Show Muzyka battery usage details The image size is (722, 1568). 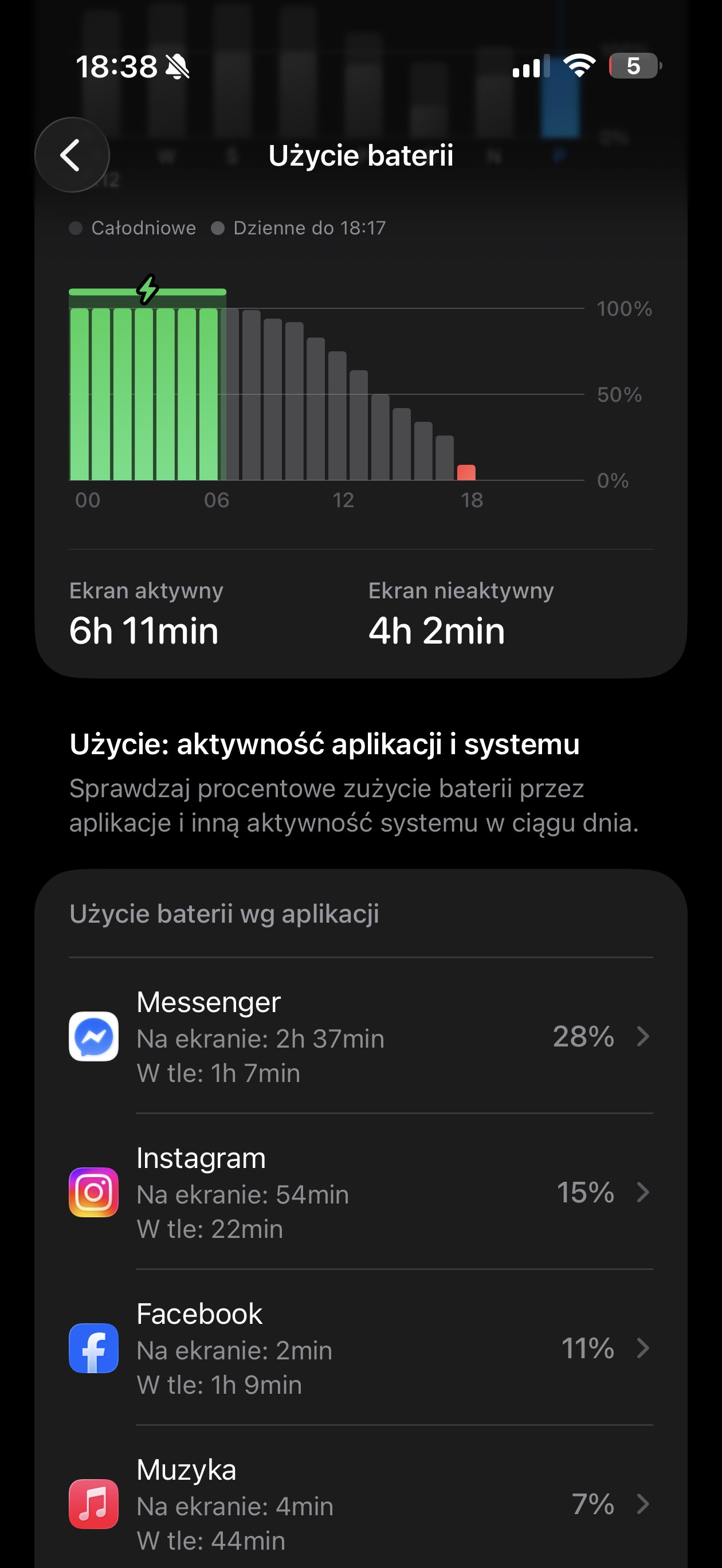coord(360,1503)
